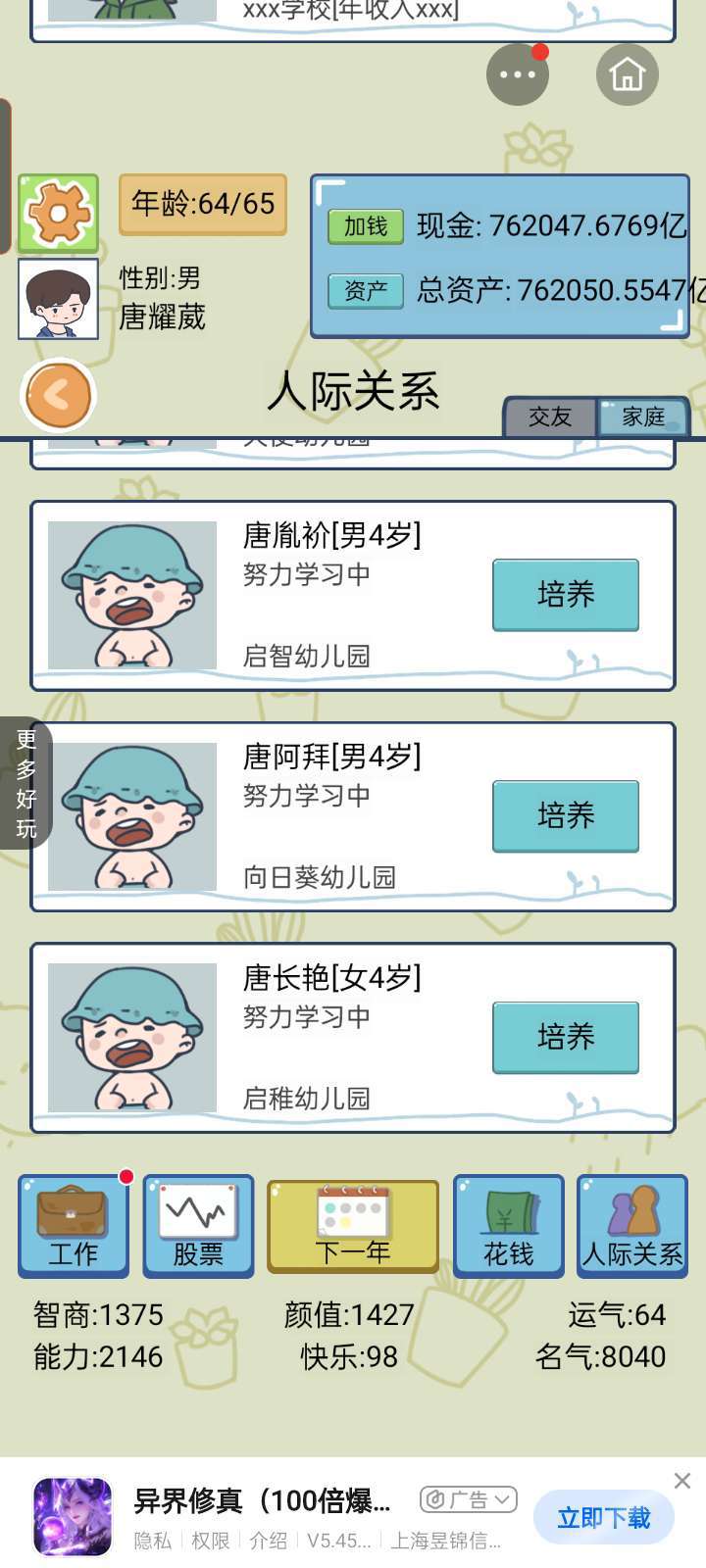Open the 工作 work menu

click(74, 1226)
